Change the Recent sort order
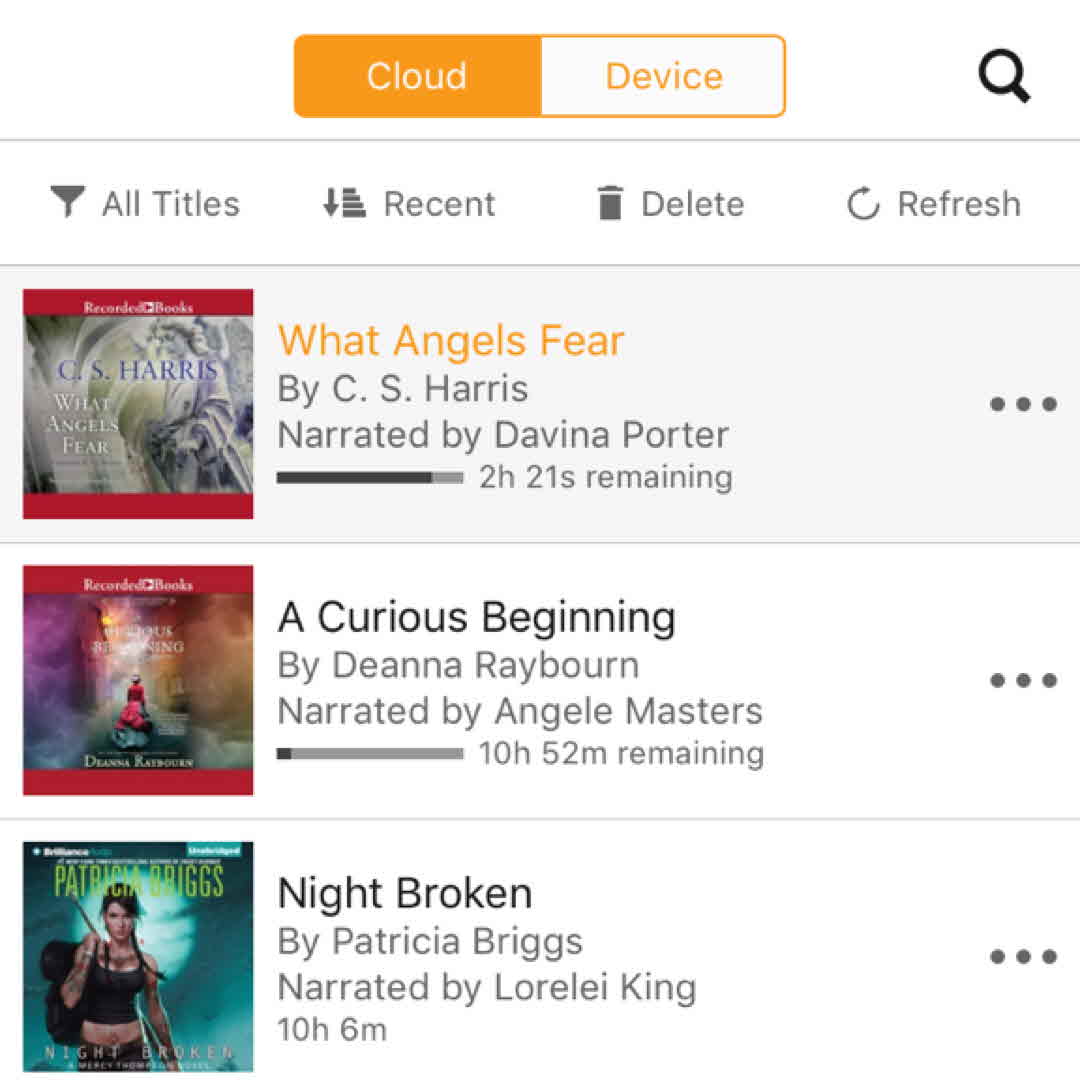 click(x=409, y=204)
